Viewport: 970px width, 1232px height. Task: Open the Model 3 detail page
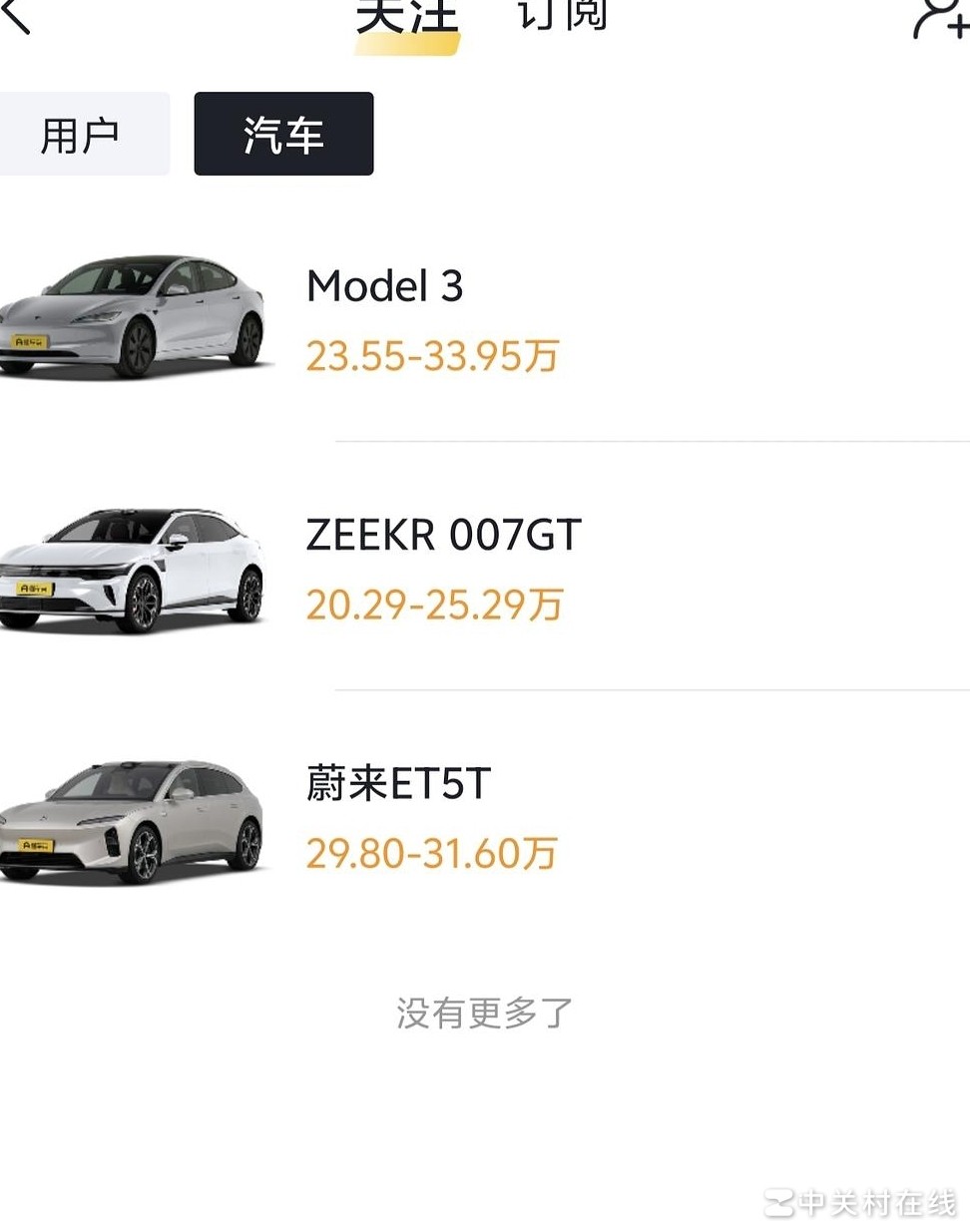tap(384, 286)
